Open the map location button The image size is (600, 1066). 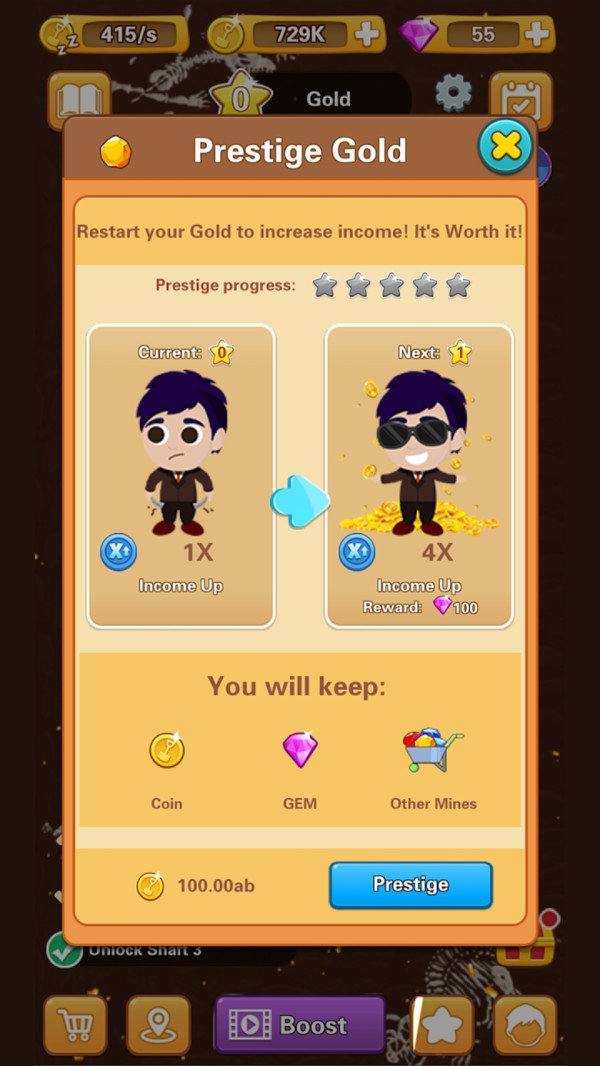tap(158, 1025)
